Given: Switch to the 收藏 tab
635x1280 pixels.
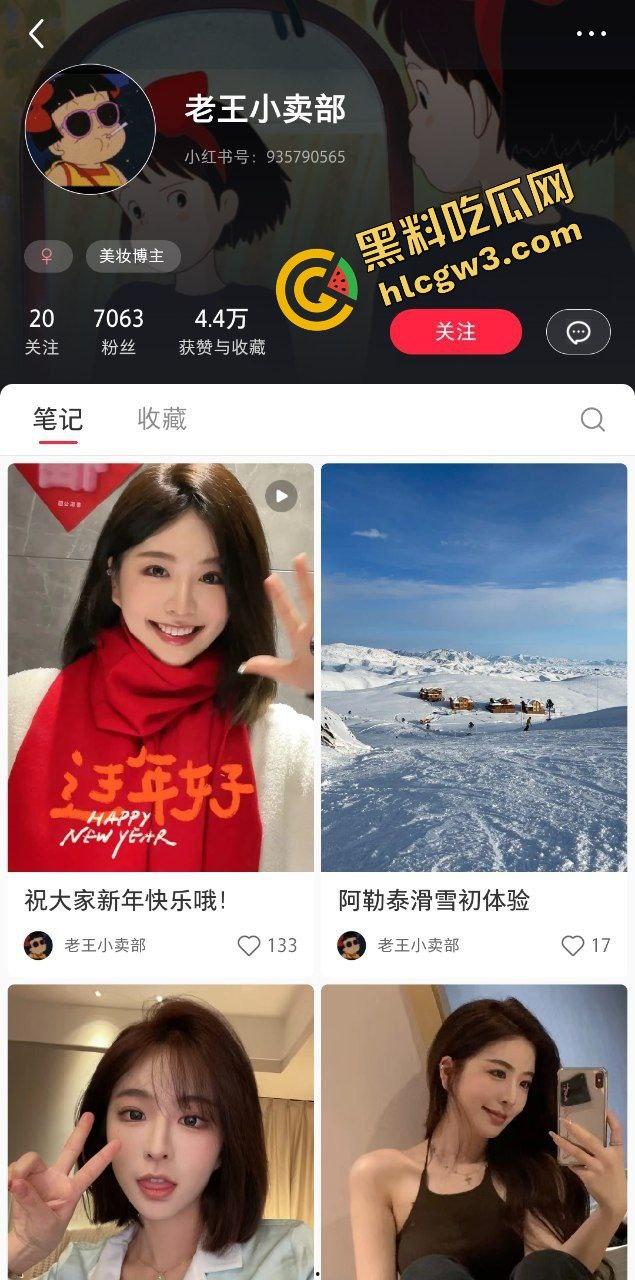Looking at the screenshot, I should pyautogui.click(x=162, y=419).
